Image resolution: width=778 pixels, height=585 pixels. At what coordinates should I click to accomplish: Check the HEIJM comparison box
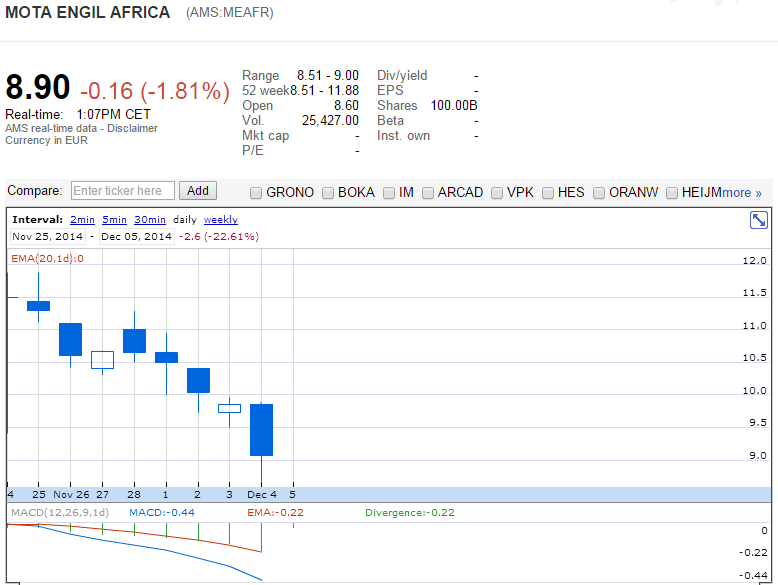(x=672, y=193)
